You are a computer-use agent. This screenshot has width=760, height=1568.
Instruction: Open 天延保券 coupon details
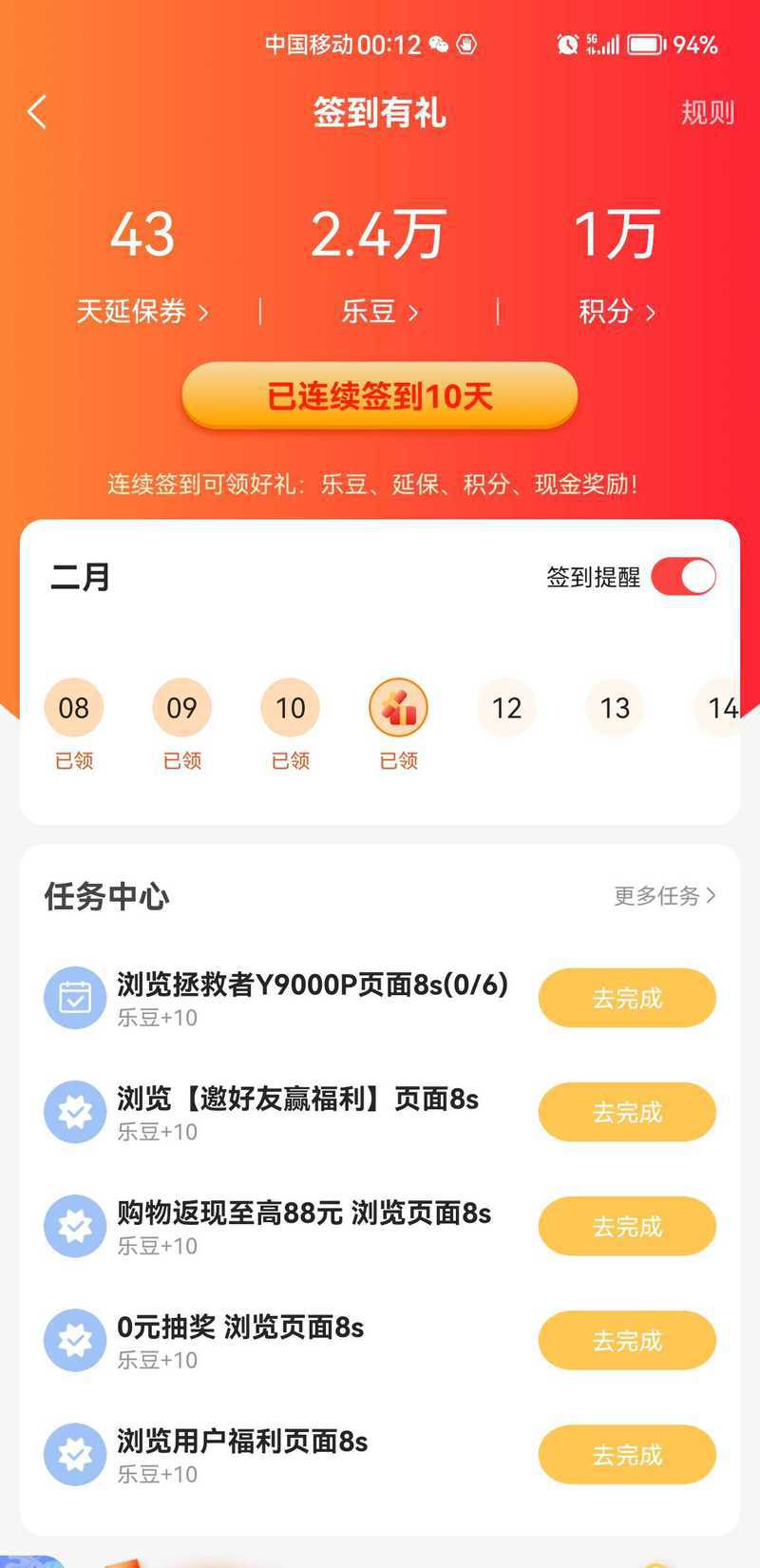[x=142, y=312]
